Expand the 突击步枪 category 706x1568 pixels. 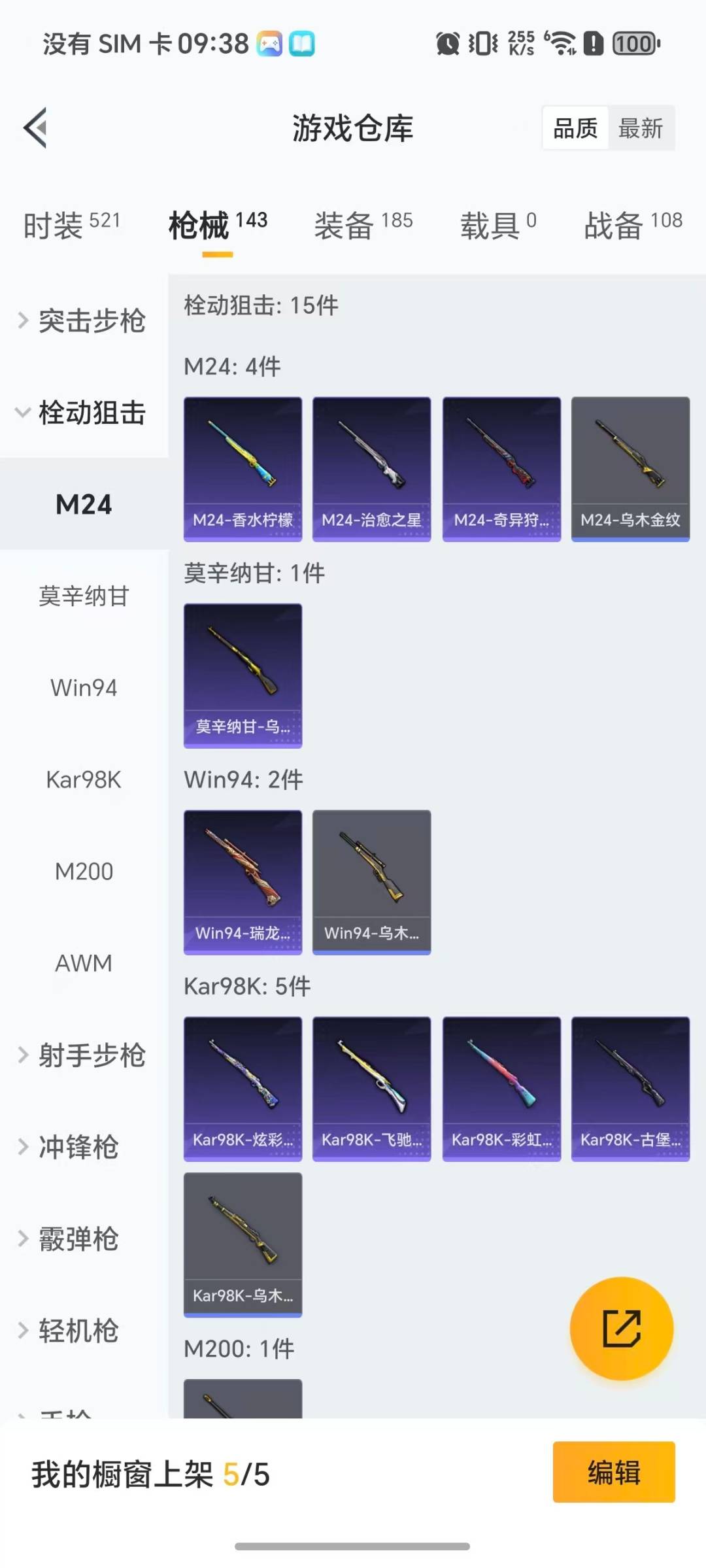[x=83, y=321]
